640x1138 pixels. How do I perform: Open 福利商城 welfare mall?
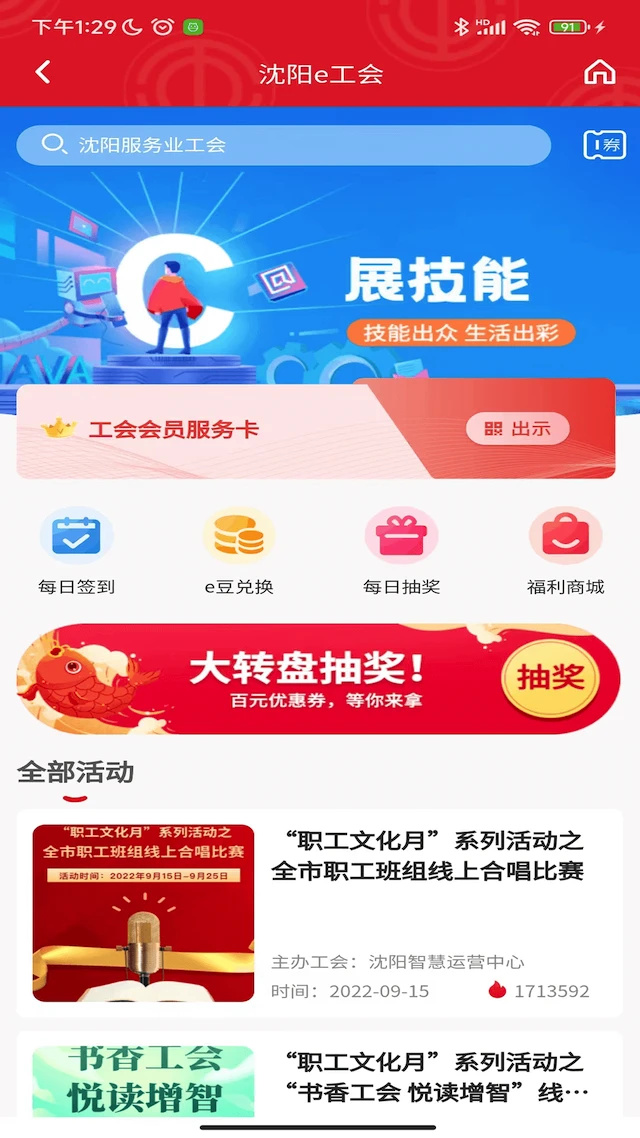[565, 551]
